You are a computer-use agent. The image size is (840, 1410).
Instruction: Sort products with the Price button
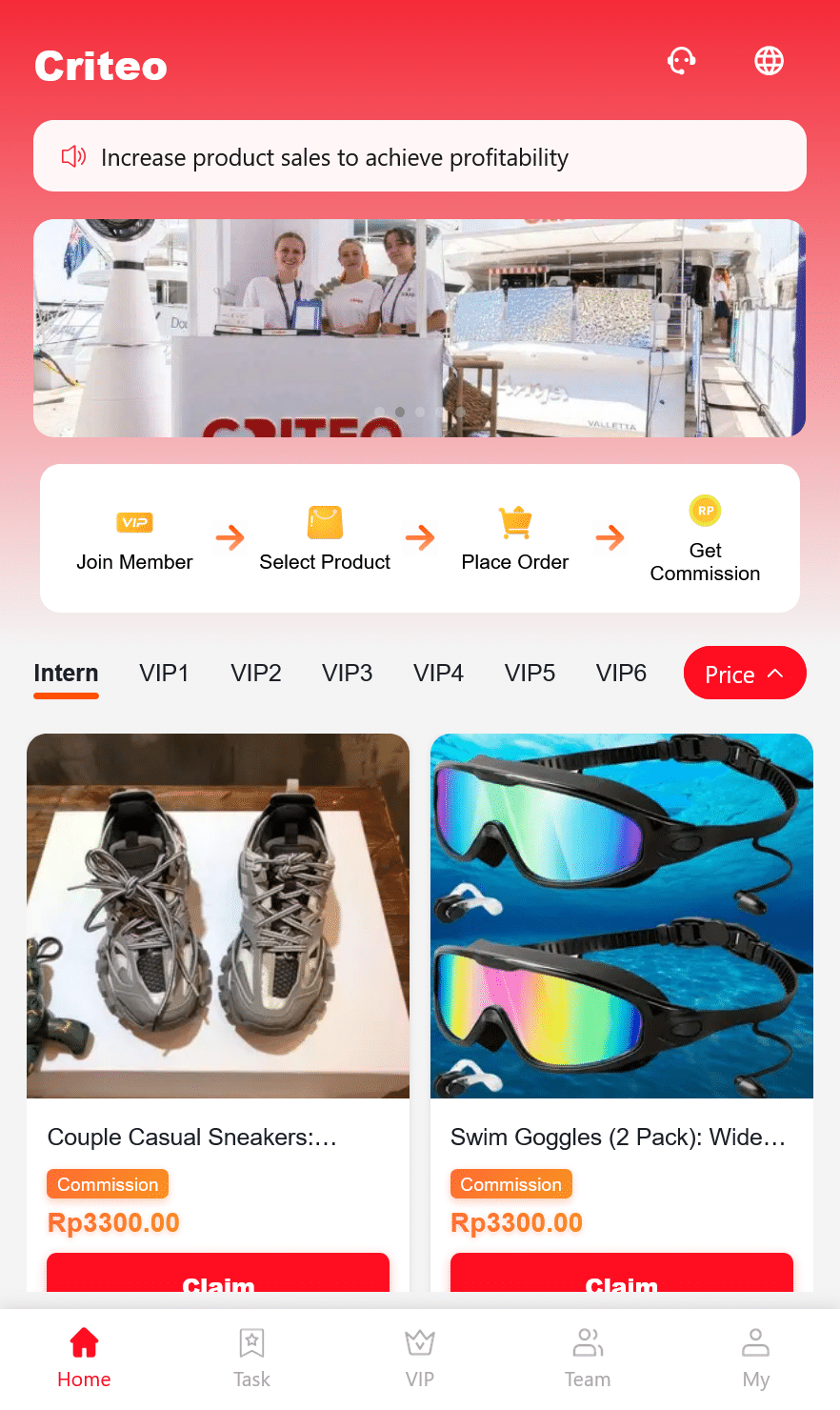tap(744, 674)
